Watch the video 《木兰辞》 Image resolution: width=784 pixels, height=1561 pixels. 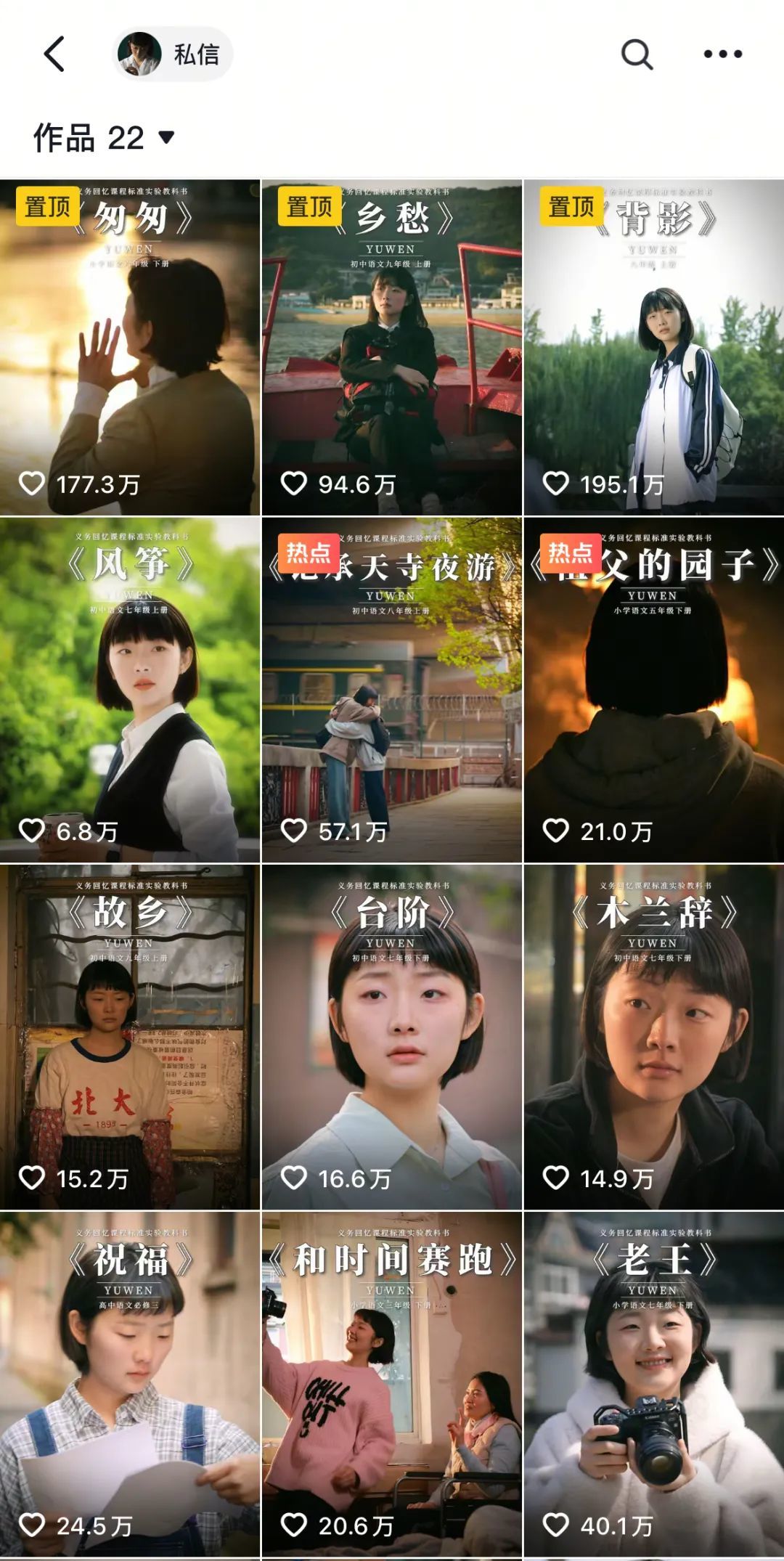pos(654,1038)
